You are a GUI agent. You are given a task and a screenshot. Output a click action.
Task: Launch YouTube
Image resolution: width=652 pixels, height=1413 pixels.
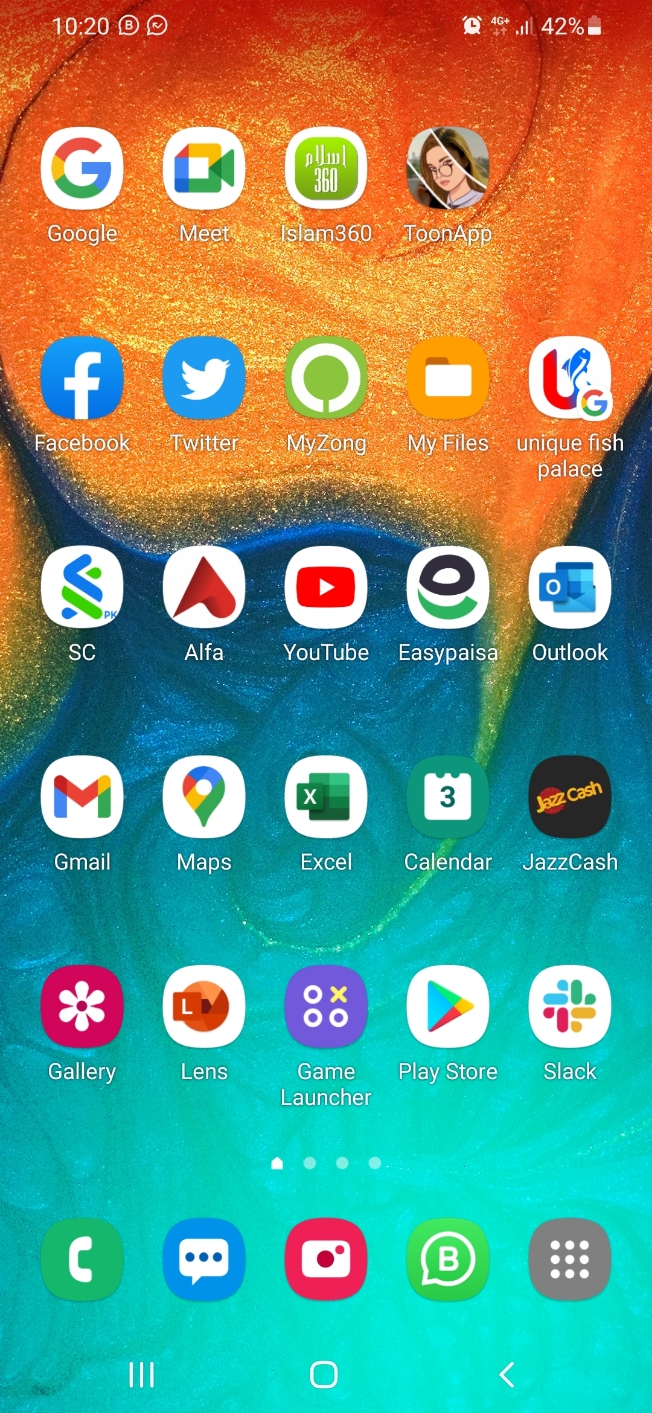pos(326,587)
